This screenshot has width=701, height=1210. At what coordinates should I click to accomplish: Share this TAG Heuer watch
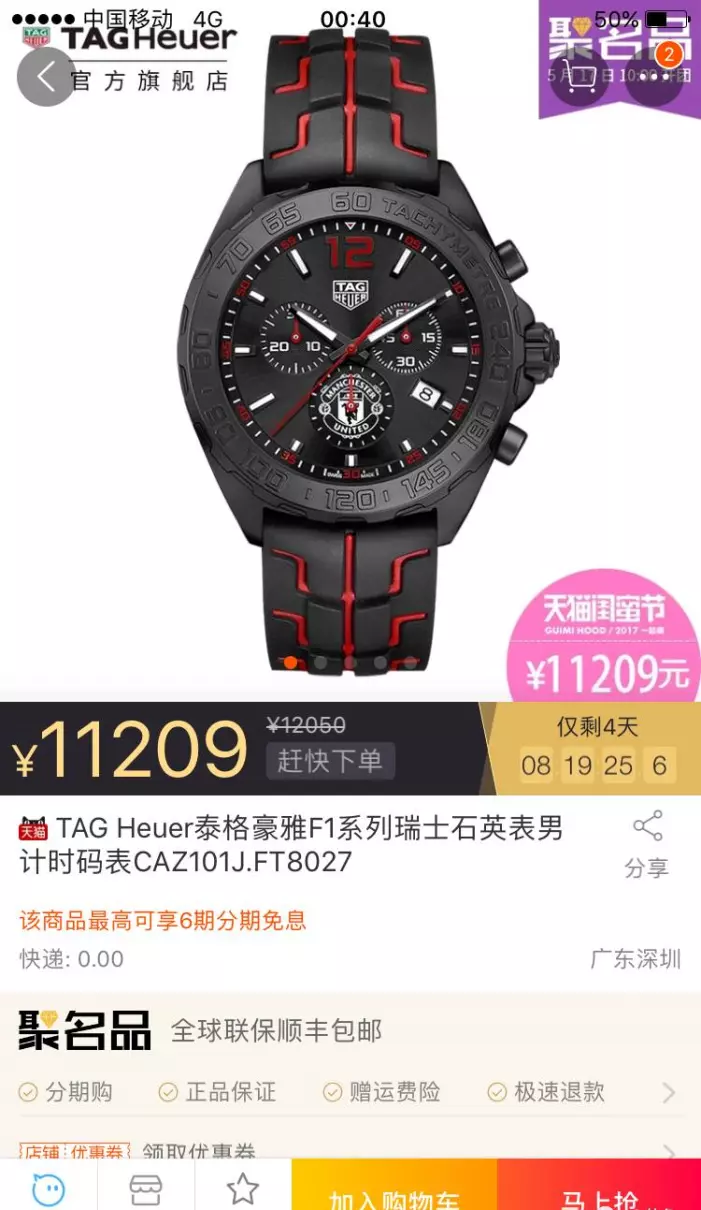647,846
